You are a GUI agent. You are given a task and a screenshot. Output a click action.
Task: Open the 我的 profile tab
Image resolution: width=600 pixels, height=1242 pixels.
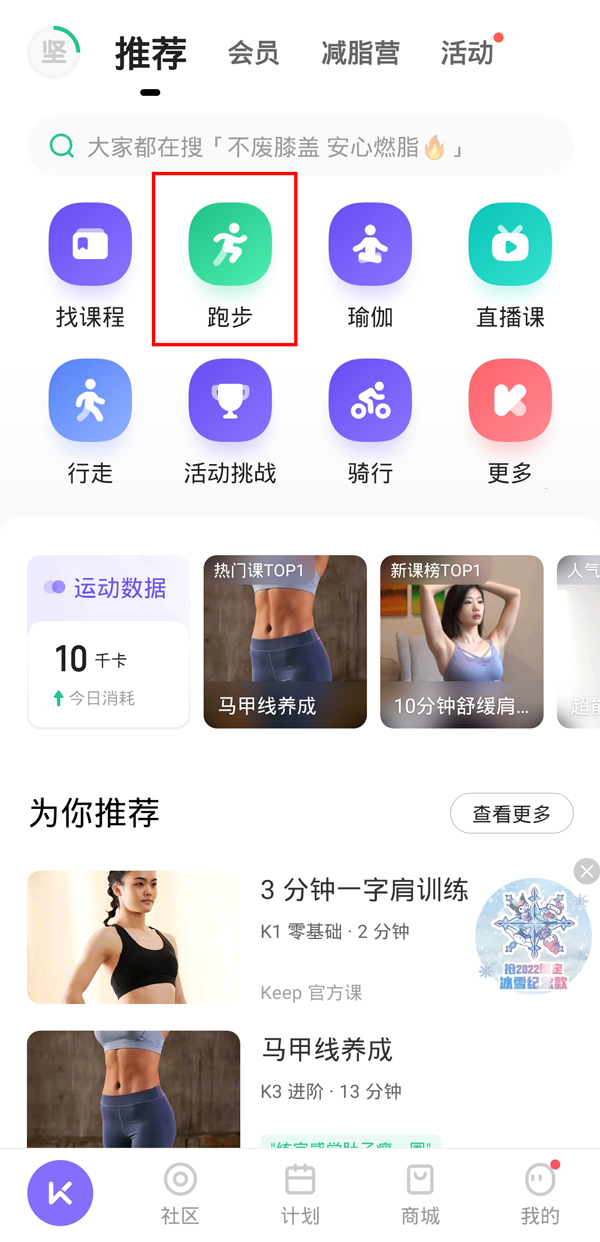point(540,1193)
